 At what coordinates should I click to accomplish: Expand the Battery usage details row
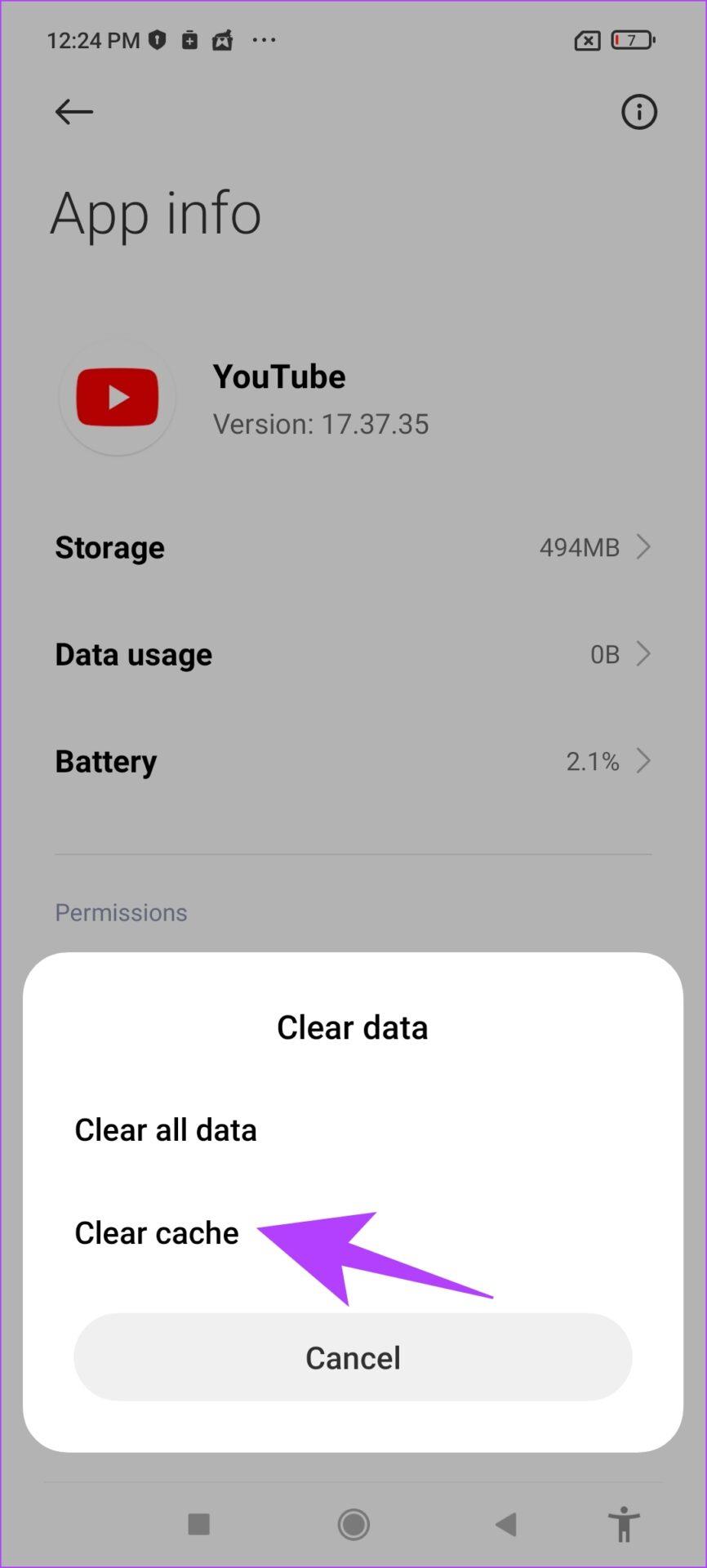tap(353, 761)
